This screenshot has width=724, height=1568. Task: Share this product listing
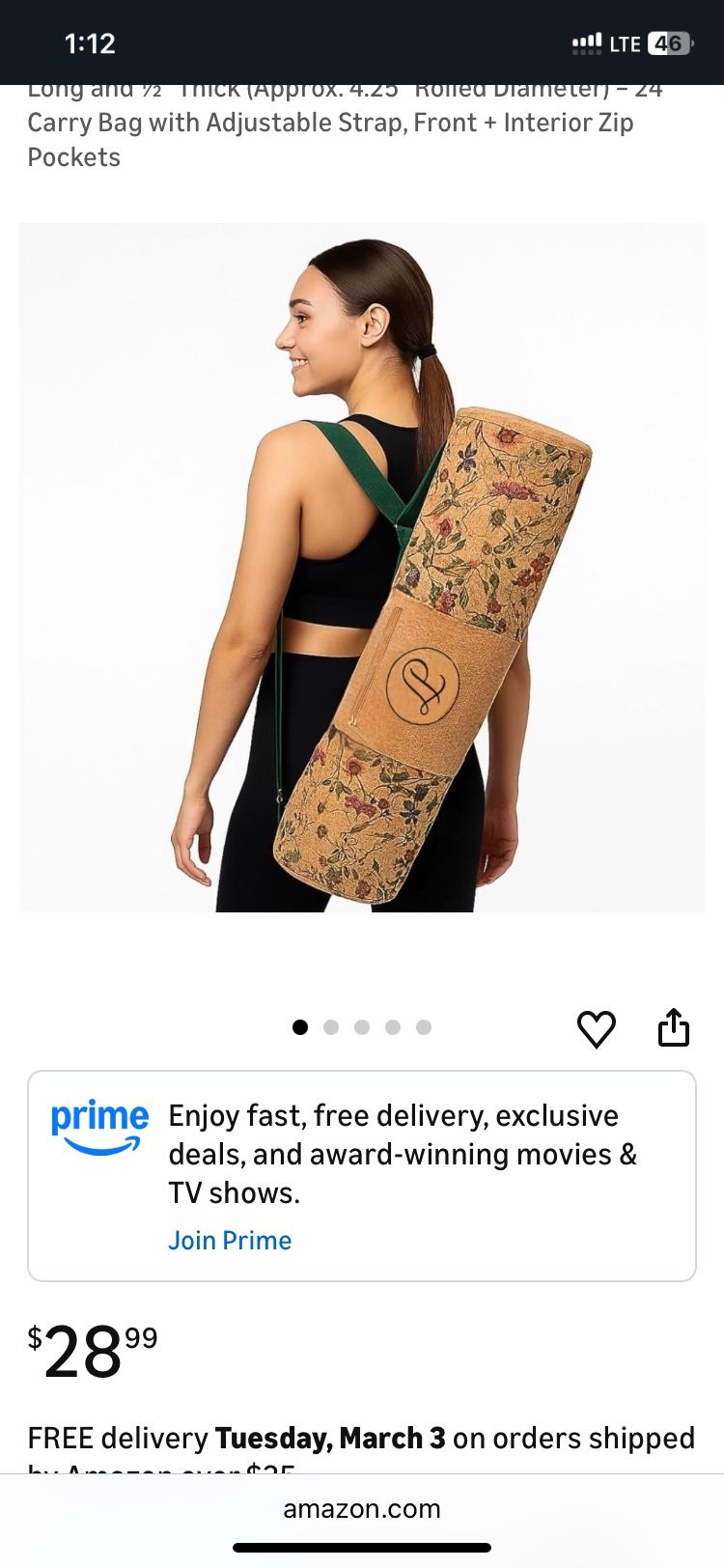pyautogui.click(x=673, y=1027)
